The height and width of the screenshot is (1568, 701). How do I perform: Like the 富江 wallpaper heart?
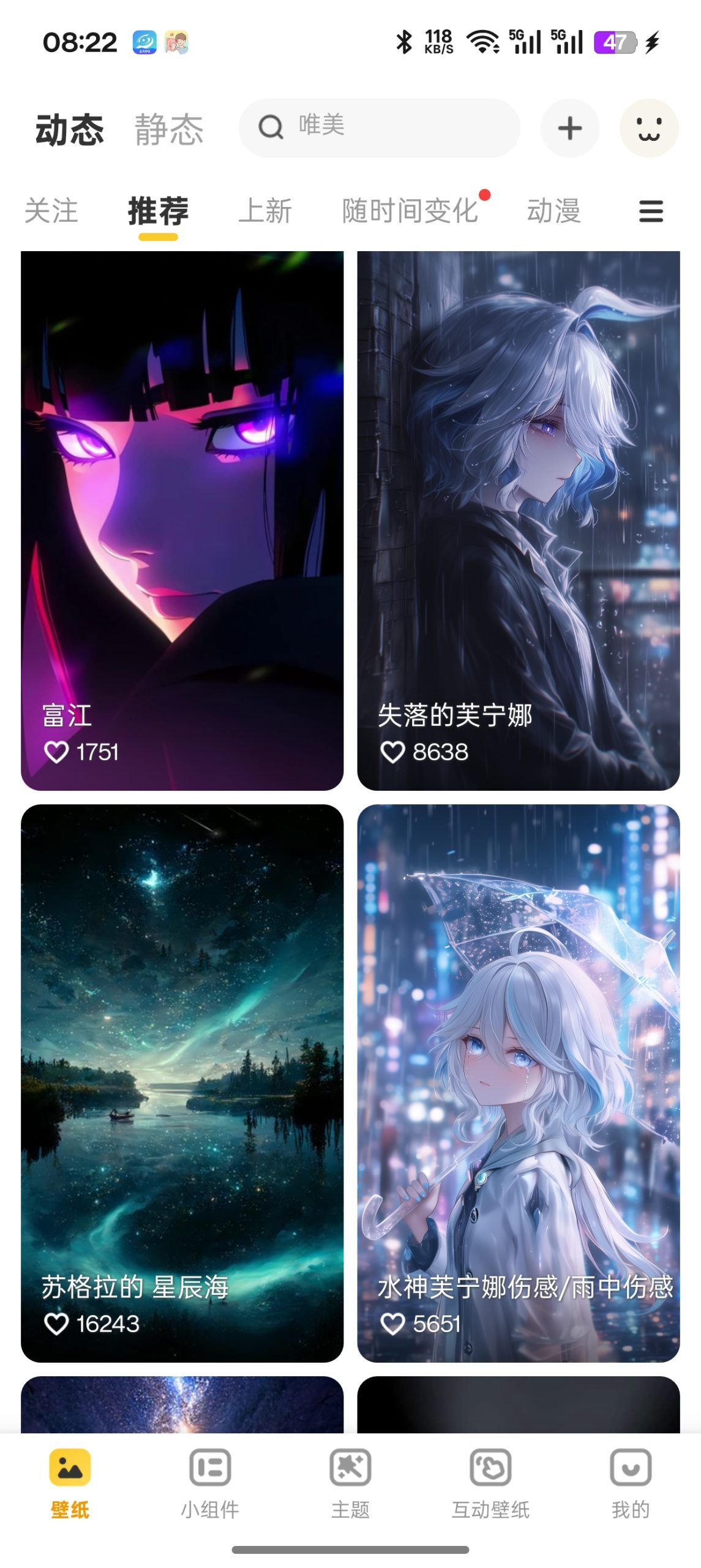tap(57, 752)
